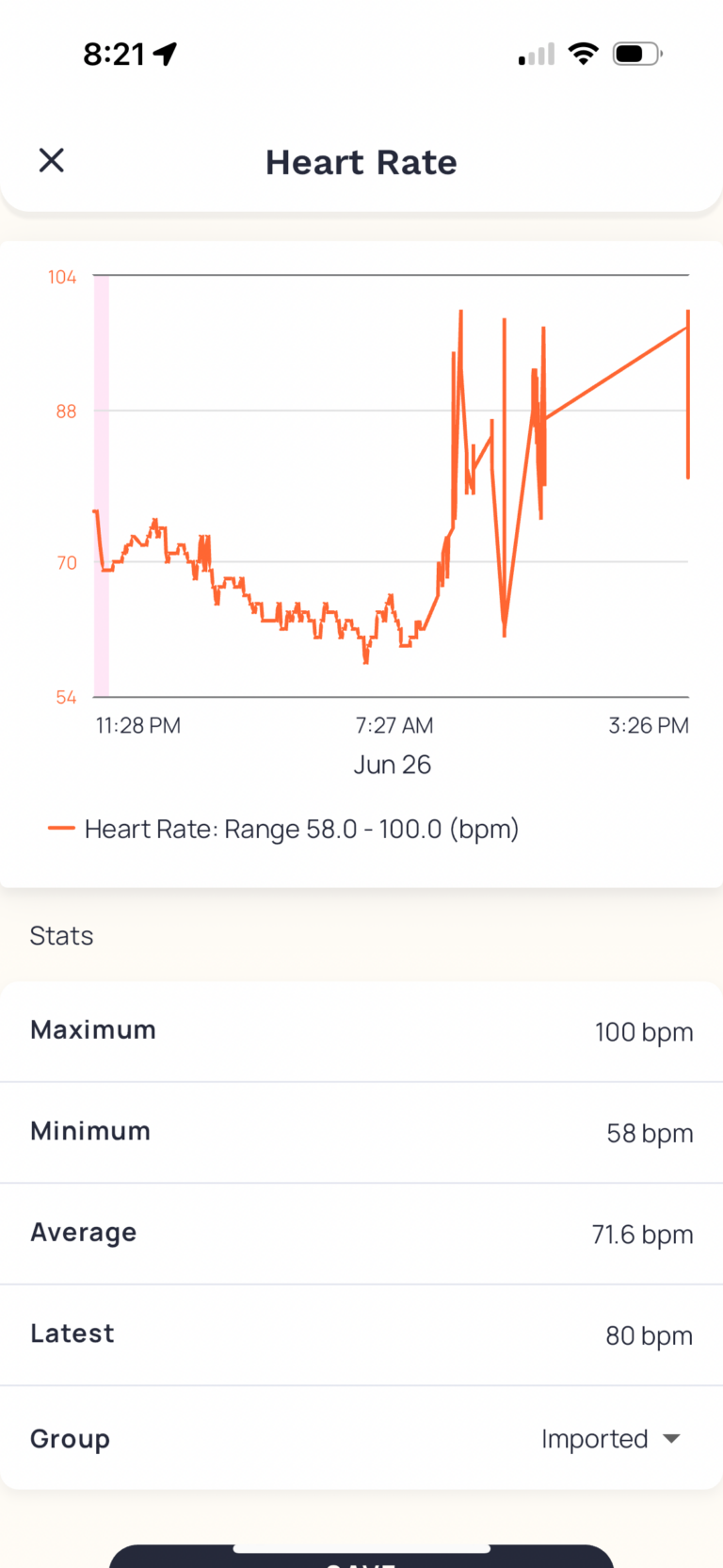Toggle the Minimum stat row
Image resolution: width=723 pixels, height=1568 pixels.
[x=361, y=1132]
